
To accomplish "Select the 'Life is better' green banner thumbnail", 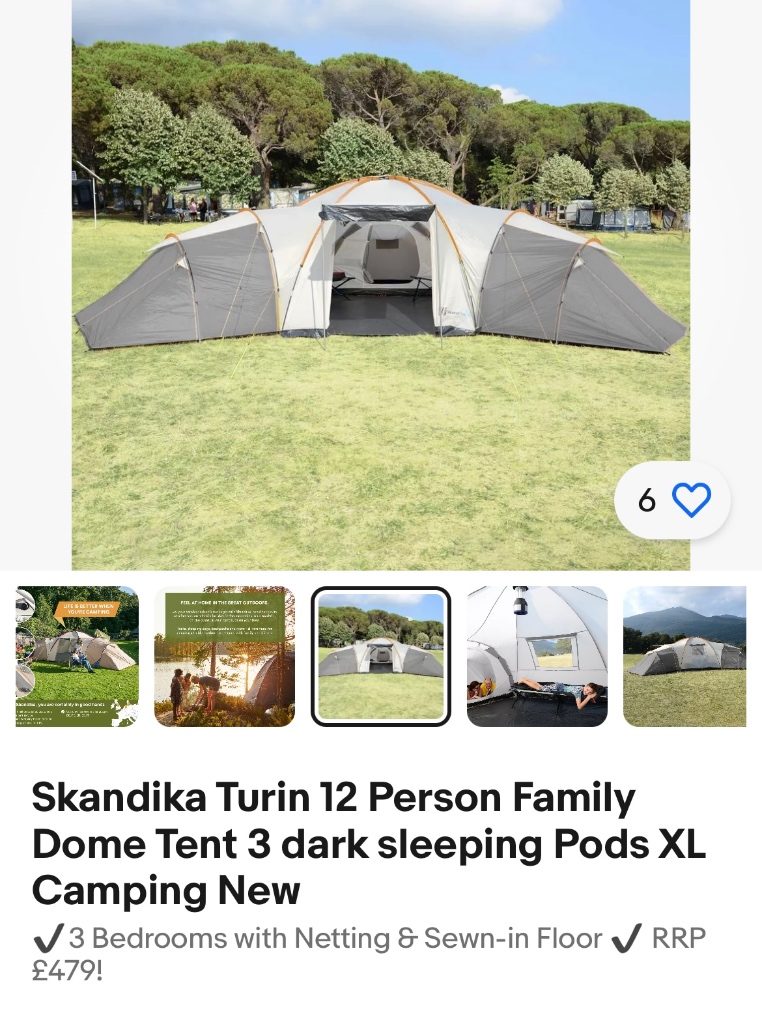I will (x=78, y=656).
